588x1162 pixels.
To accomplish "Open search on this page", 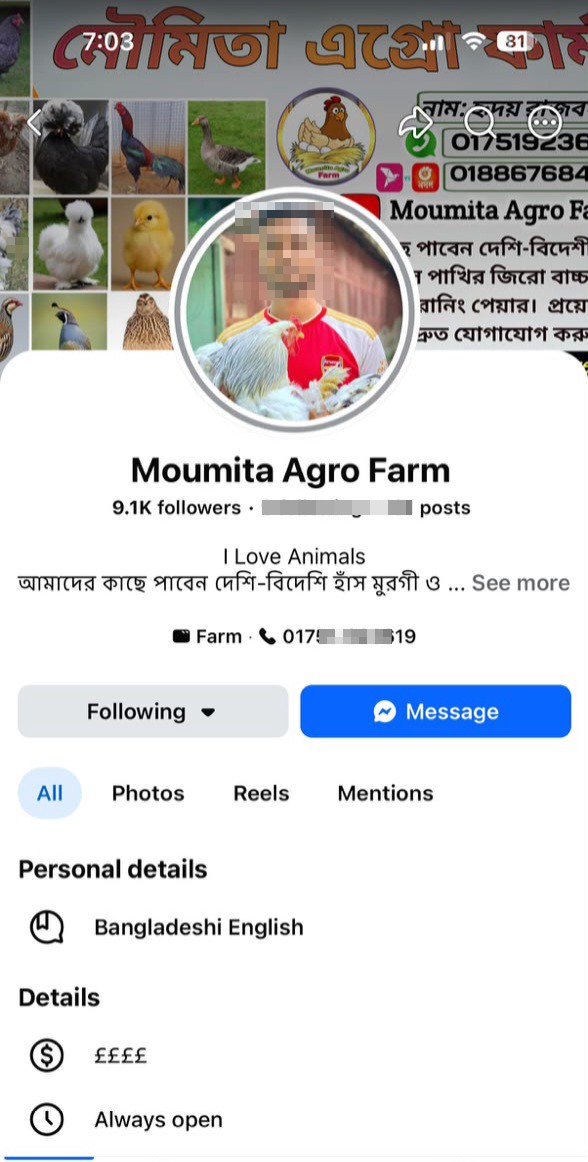I will tap(480, 122).
